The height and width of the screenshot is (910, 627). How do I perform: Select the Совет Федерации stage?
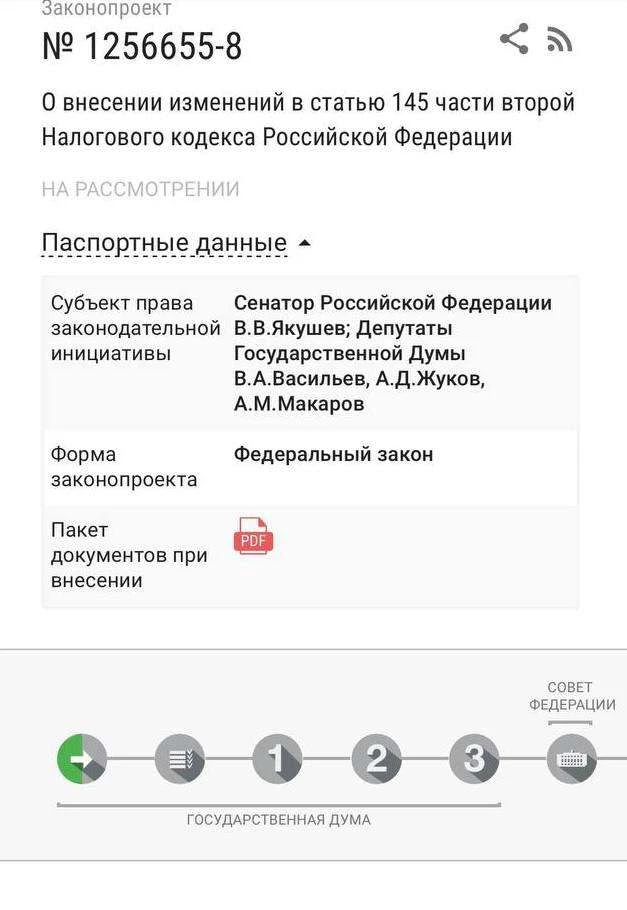tap(572, 759)
